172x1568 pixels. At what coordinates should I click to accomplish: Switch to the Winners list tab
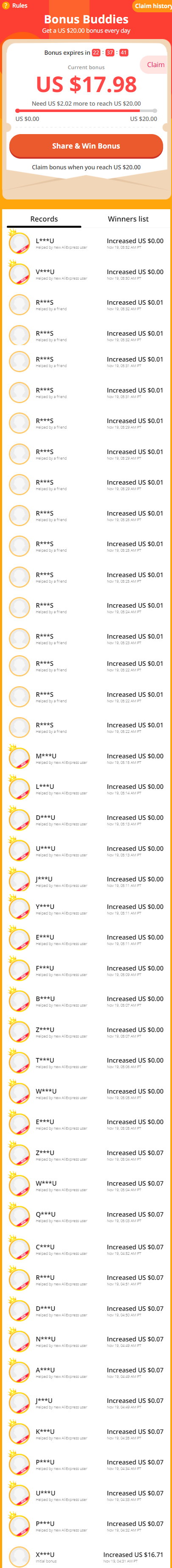point(128,219)
